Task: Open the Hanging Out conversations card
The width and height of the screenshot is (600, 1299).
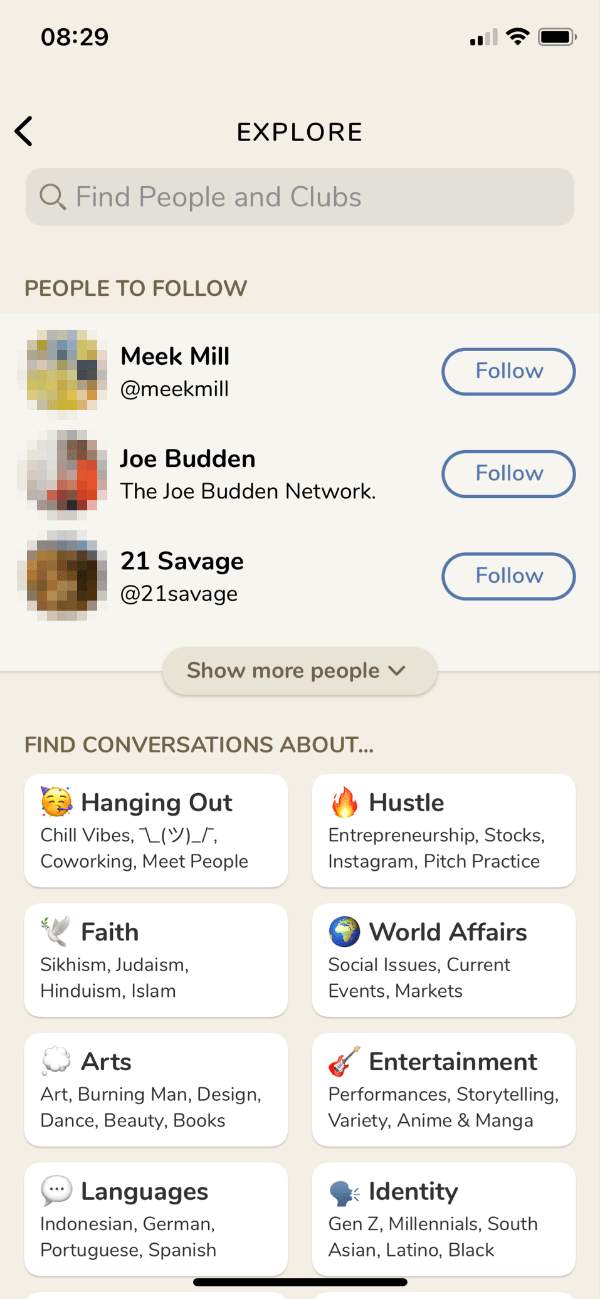Action: click(x=156, y=830)
